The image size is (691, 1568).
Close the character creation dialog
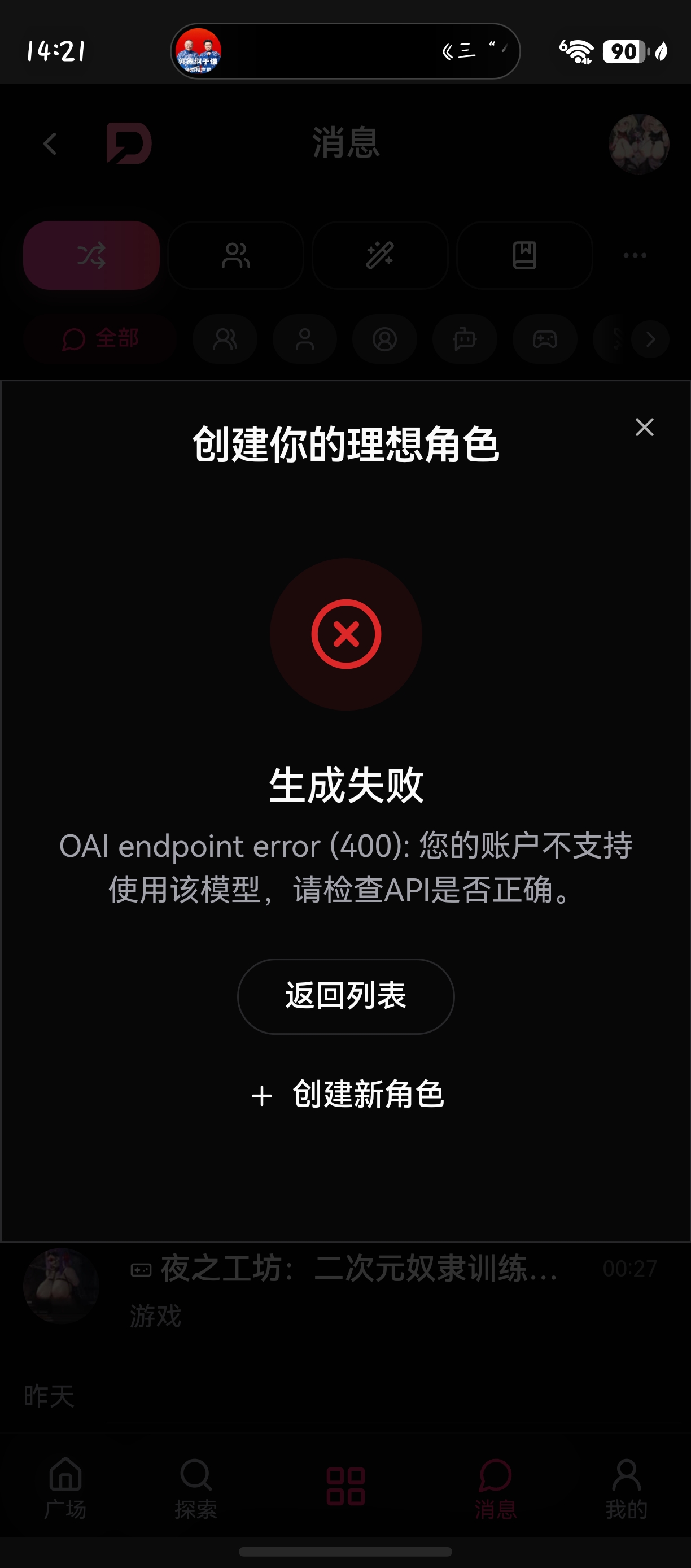point(644,428)
